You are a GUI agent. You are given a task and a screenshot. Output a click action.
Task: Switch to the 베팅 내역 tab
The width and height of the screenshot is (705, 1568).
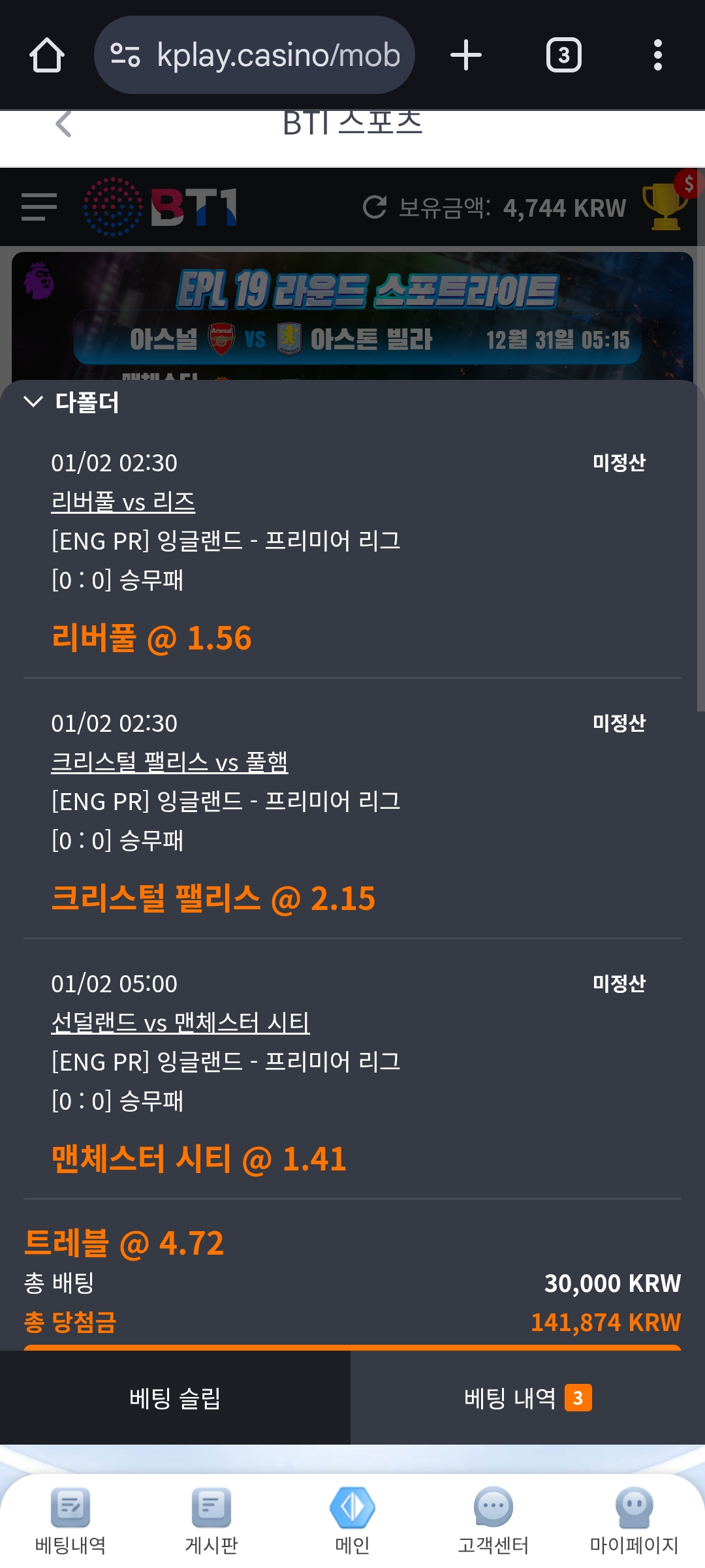[527, 1398]
